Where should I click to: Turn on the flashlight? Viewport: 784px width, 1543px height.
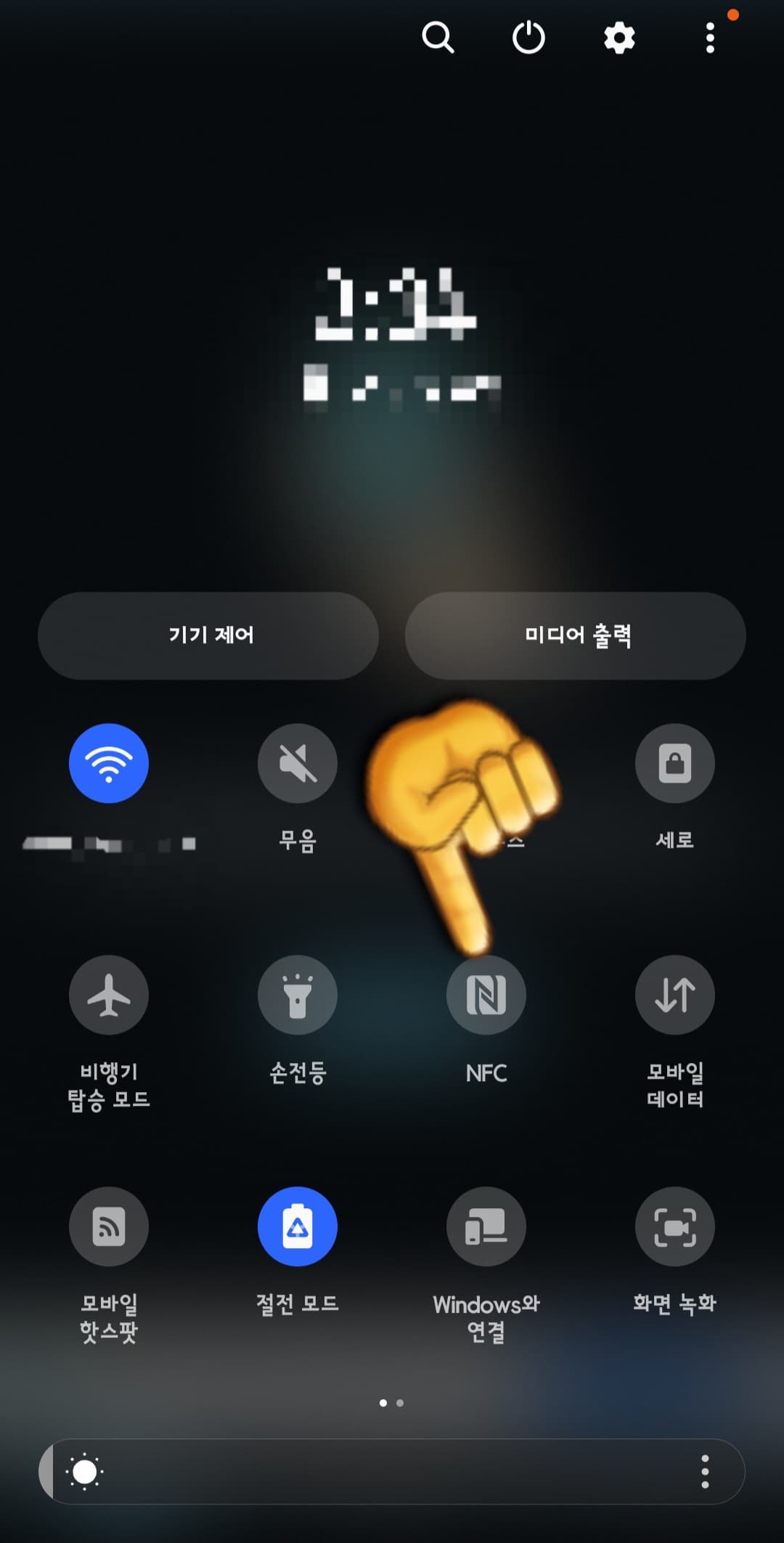pyautogui.click(x=298, y=996)
